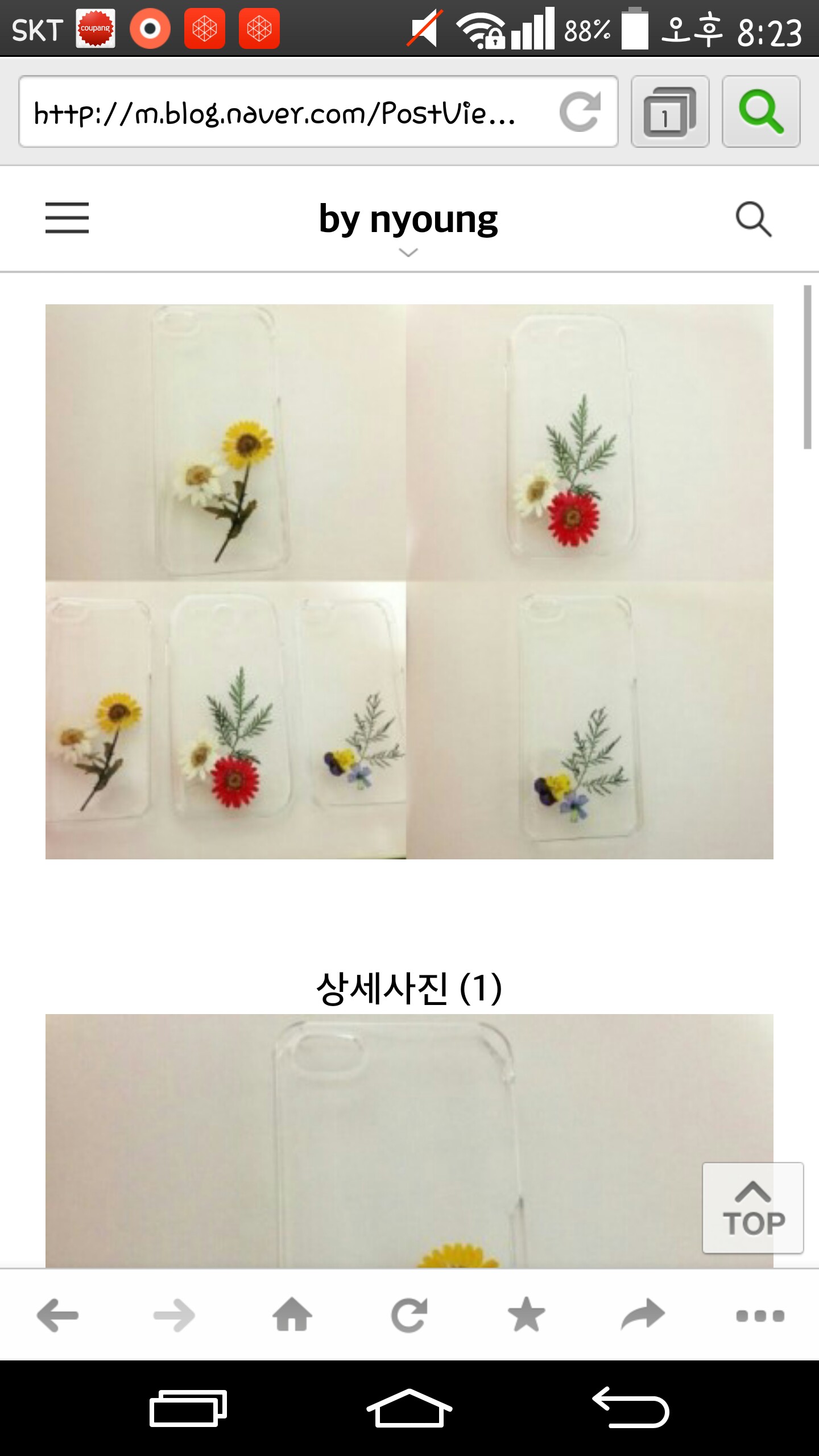Tap the green search button
The height and width of the screenshot is (1456, 819).
pyautogui.click(x=761, y=112)
